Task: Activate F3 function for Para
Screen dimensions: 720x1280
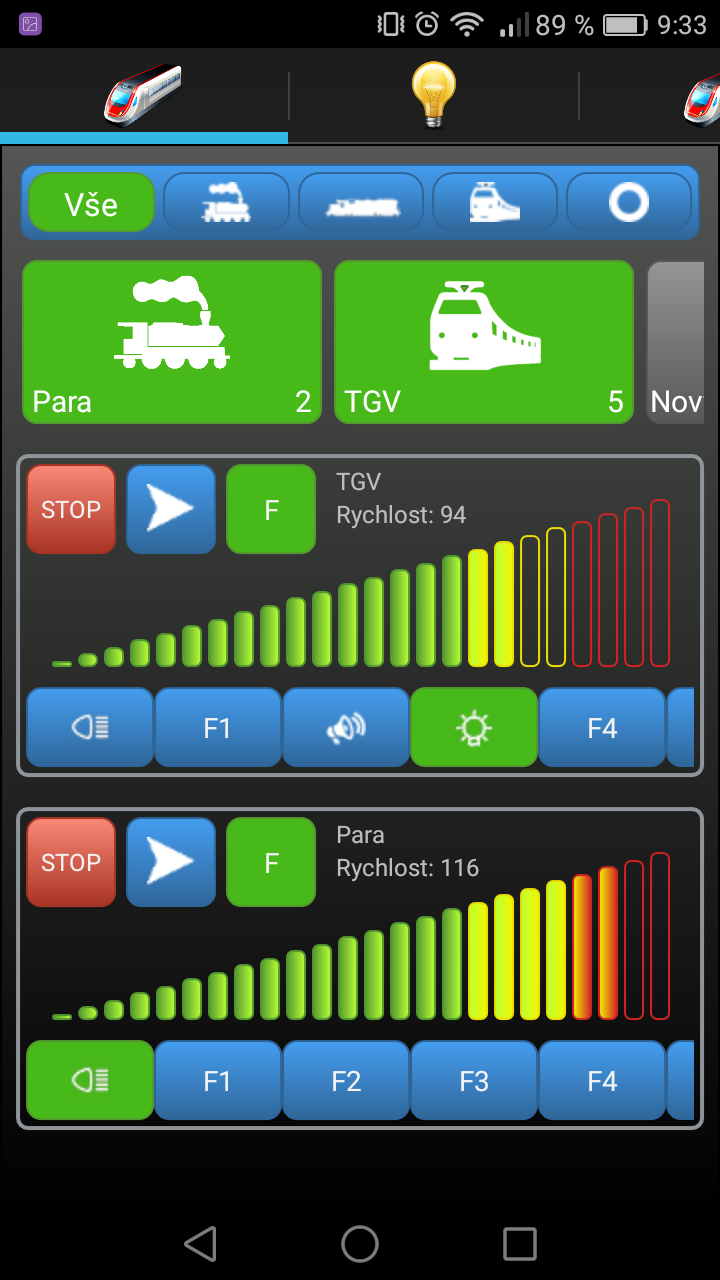Action: pyautogui.click(x=474, y=1081)
